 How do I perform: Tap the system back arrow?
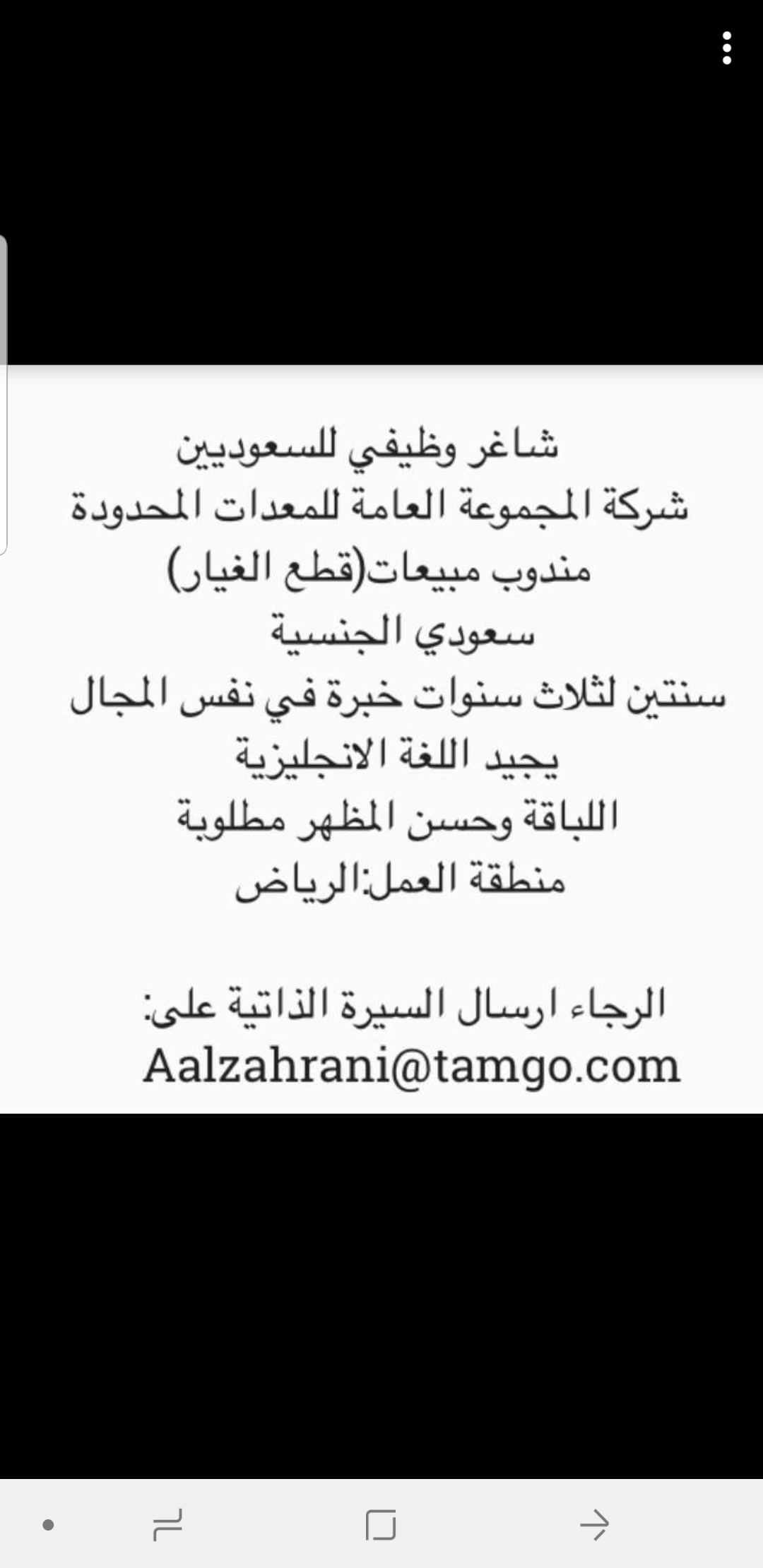(x=594, y=1524)
